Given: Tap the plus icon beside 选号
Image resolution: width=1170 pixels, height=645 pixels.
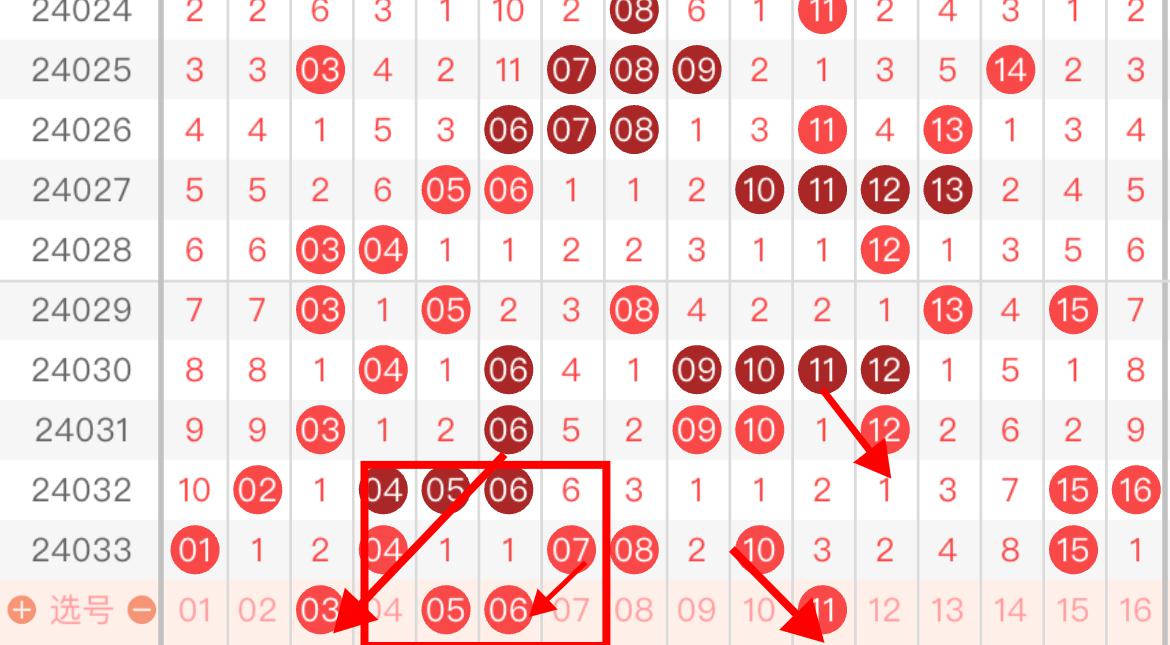Looking at the screenshot, I should [21, 610].
